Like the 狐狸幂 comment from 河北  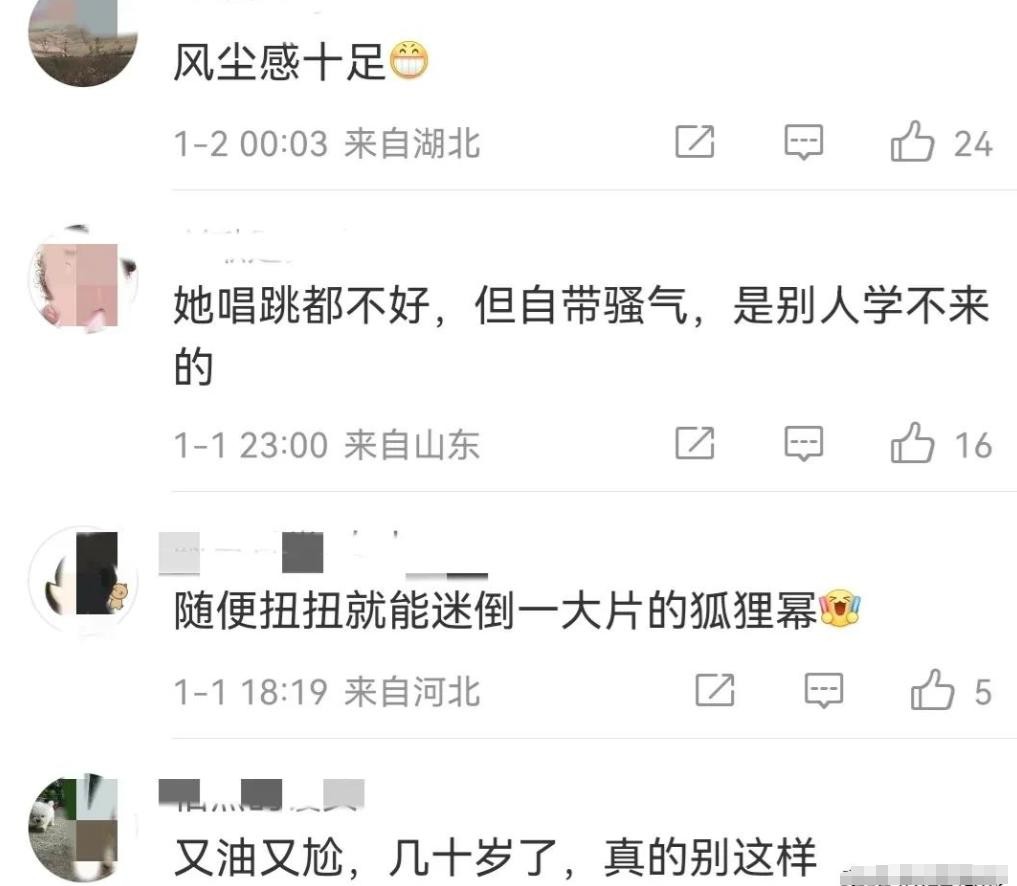(932, 691)
